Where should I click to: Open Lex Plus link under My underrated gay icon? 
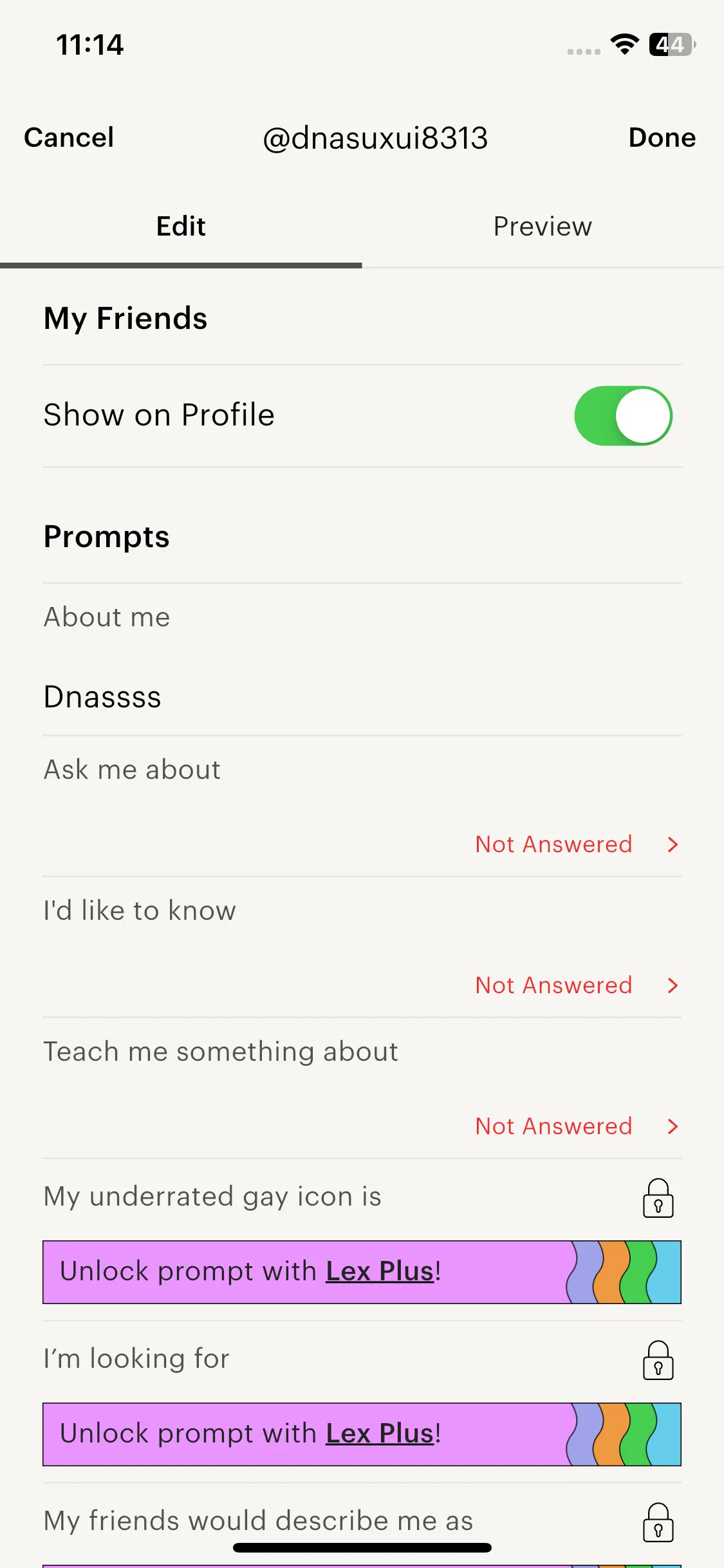click(380, 1271)
